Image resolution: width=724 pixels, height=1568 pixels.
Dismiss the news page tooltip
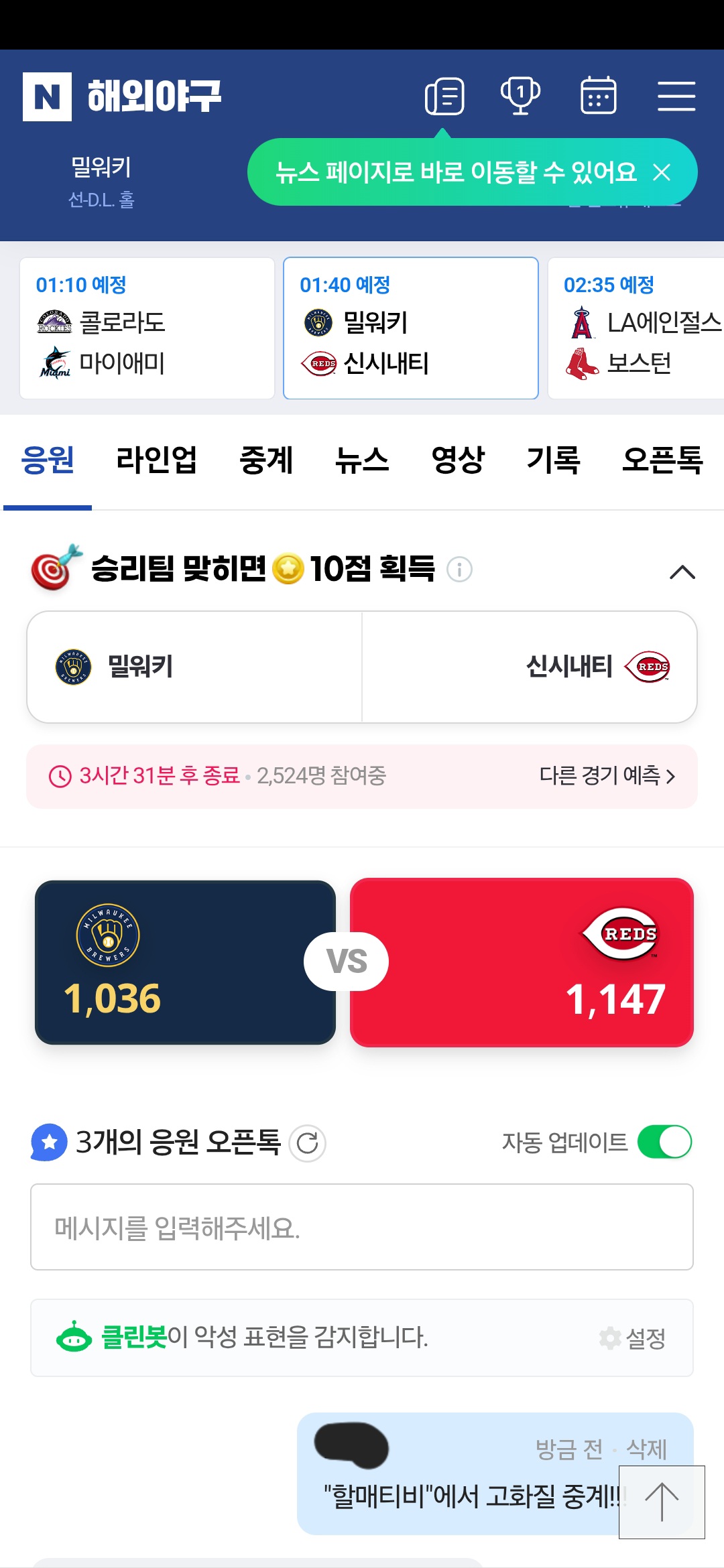(x=662, y=172)
